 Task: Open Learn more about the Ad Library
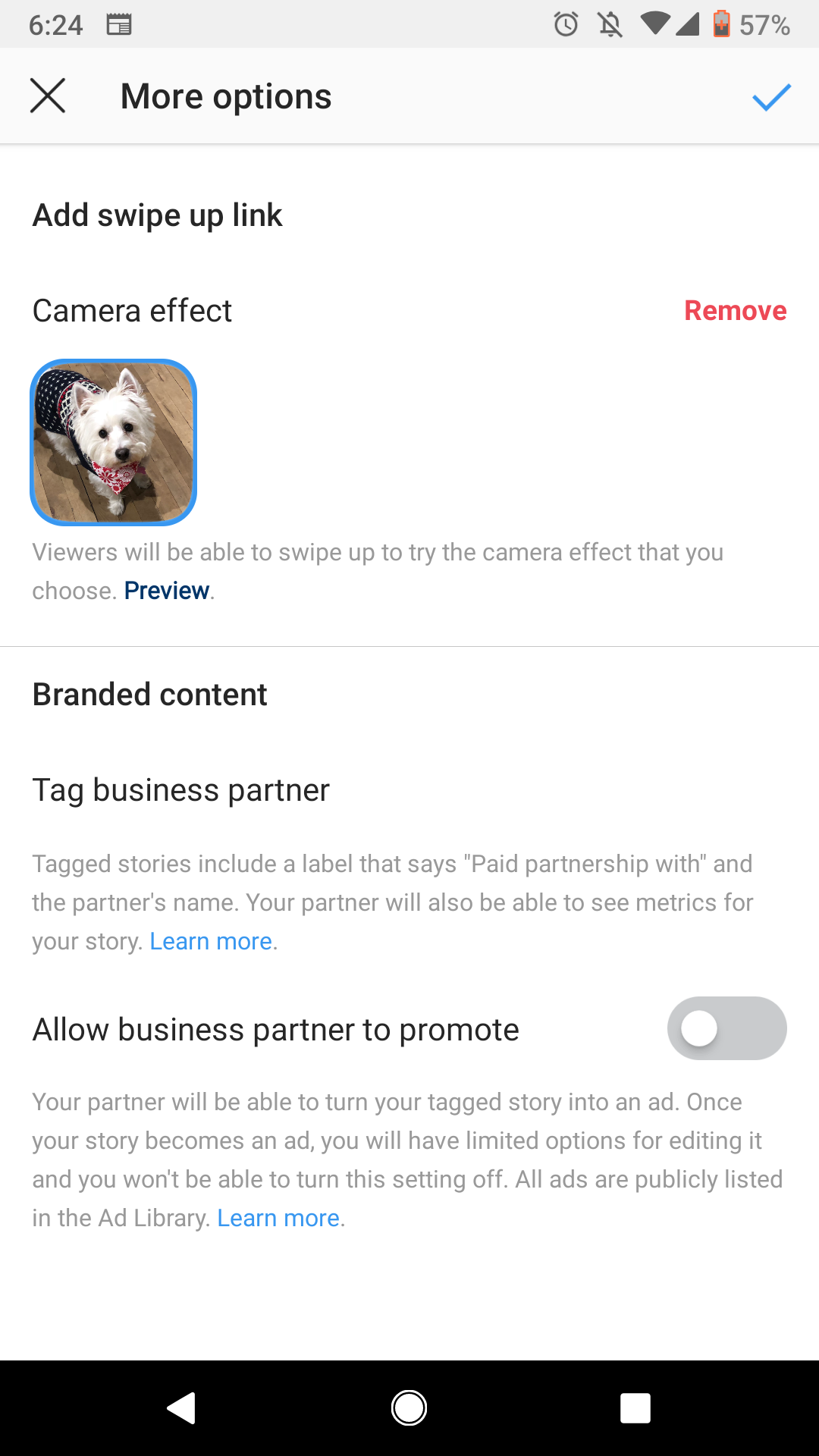pos(278,1218)
